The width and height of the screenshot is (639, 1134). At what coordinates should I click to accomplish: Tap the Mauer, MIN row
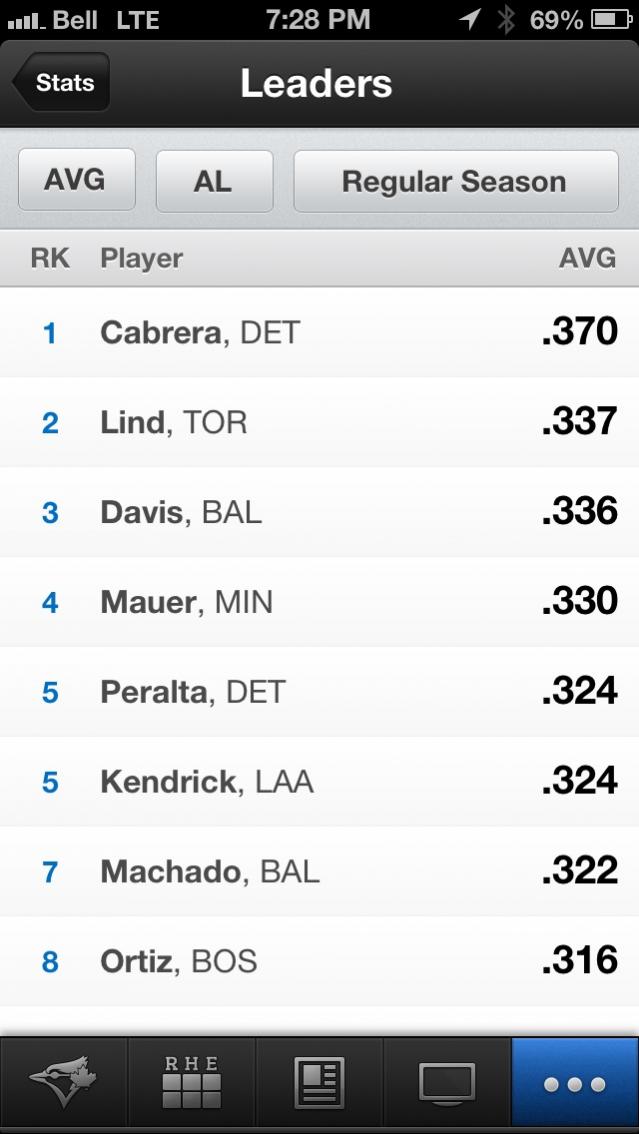(319, 602)
